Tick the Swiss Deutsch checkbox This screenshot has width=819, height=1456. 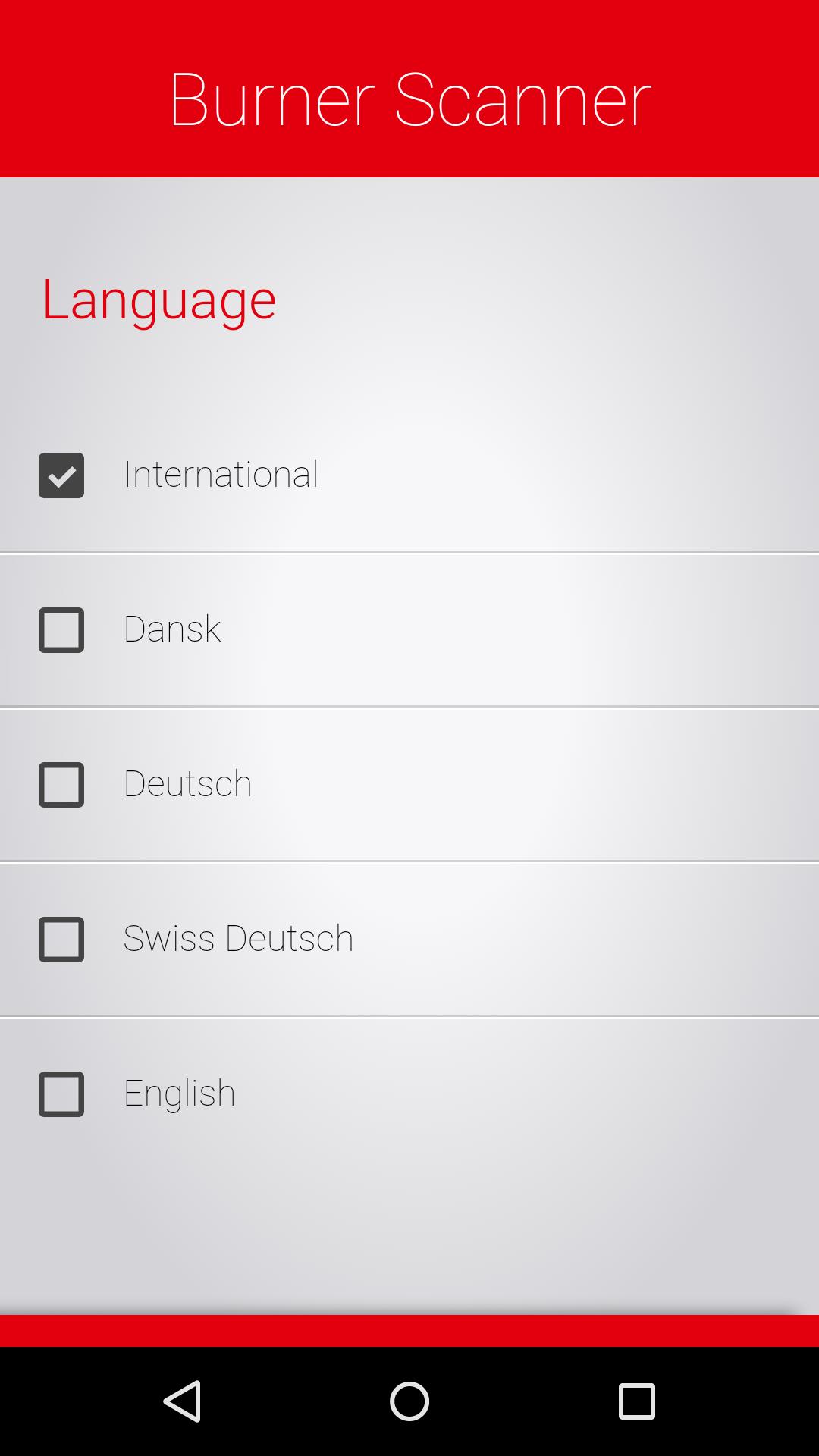pyautogui.click(x=61, y=940)
